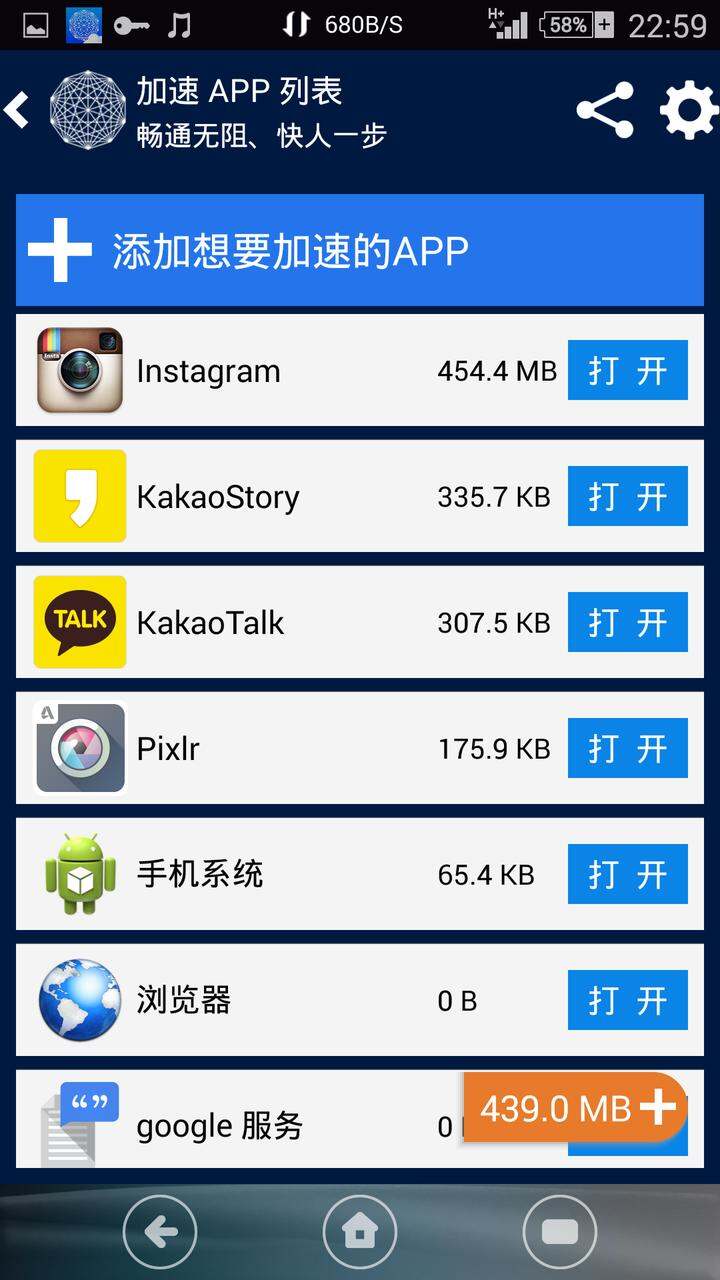
Task: Go back using the header arrow
Action: [x=17, y=110]
